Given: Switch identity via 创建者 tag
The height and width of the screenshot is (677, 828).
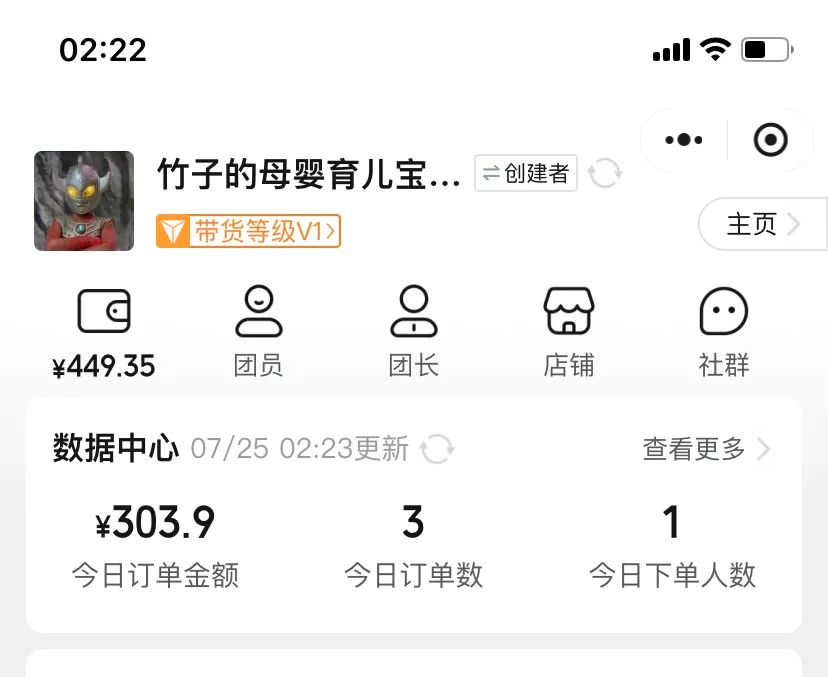Looking at the screenshot, I should [526, 174].
